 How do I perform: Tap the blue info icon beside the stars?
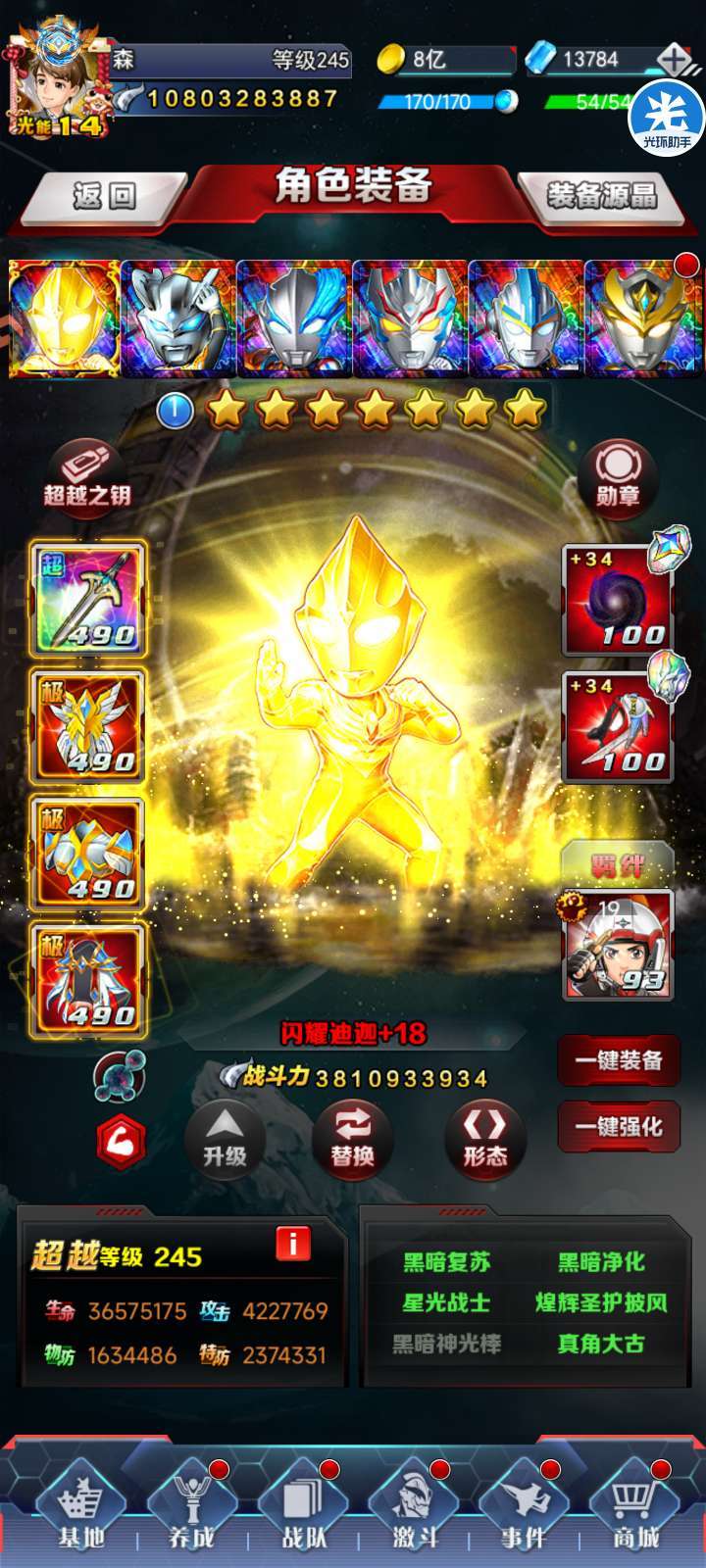175,412
